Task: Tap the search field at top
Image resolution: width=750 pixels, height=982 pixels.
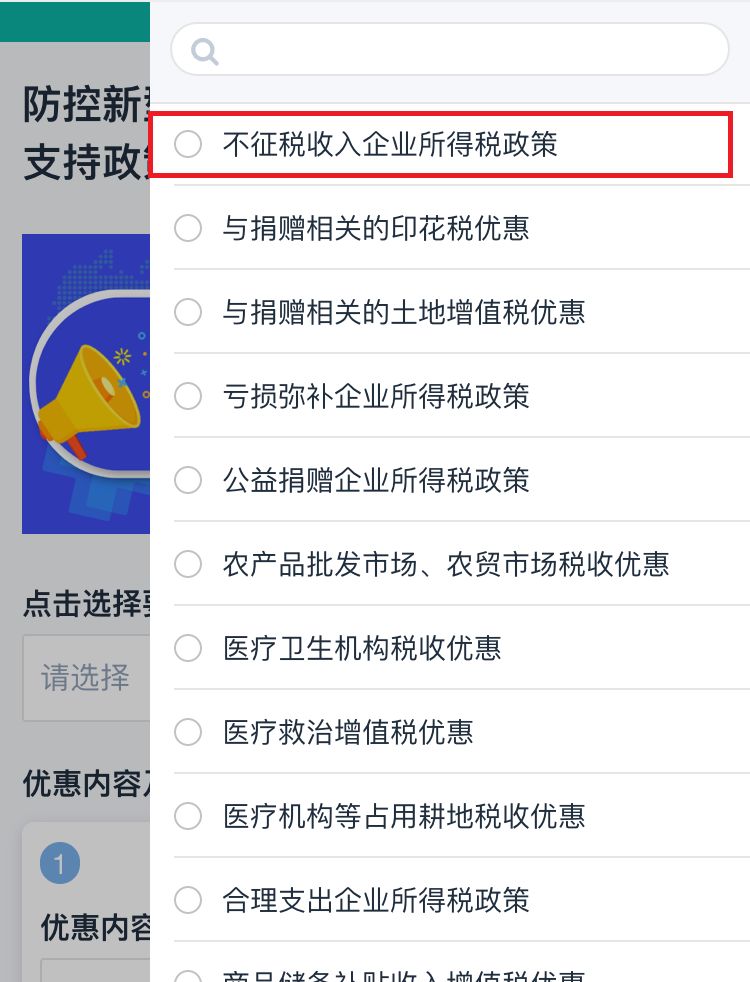Action: coord(450,50)
